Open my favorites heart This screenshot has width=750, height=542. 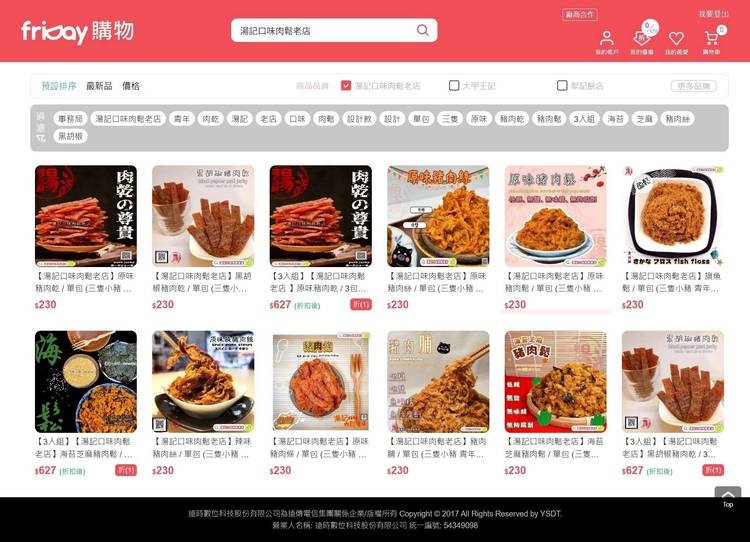pyautogui.click(x=677, y=39)
